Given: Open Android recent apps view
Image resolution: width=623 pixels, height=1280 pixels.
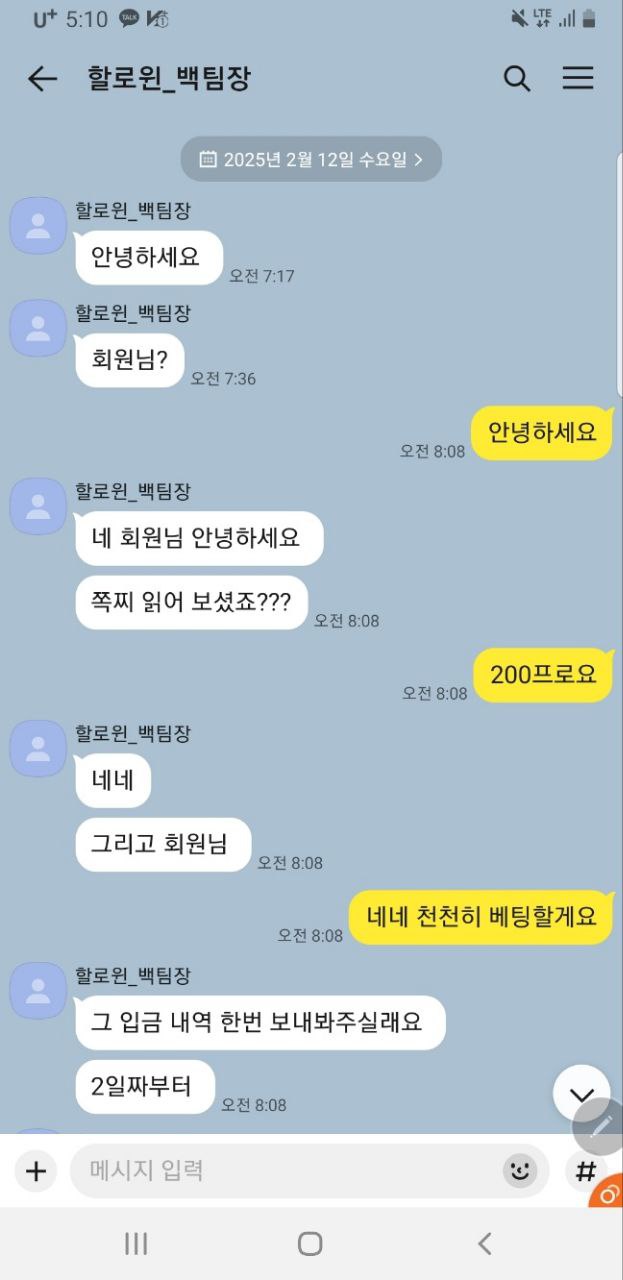Looking at the screenshot, I should tap(136, 1243).
